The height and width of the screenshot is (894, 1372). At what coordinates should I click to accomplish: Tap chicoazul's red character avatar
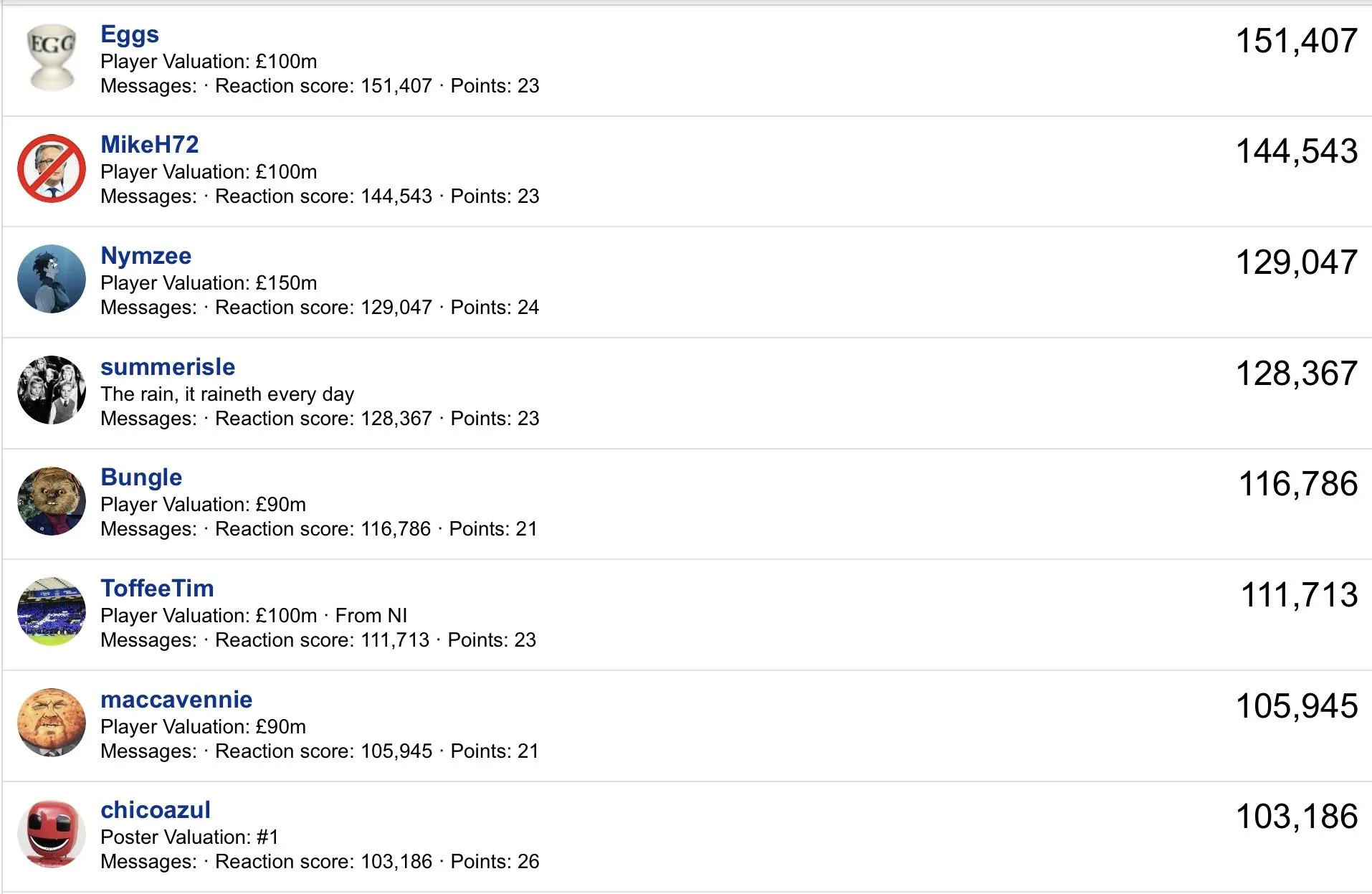pyautogui.click(x=51, y=834)
